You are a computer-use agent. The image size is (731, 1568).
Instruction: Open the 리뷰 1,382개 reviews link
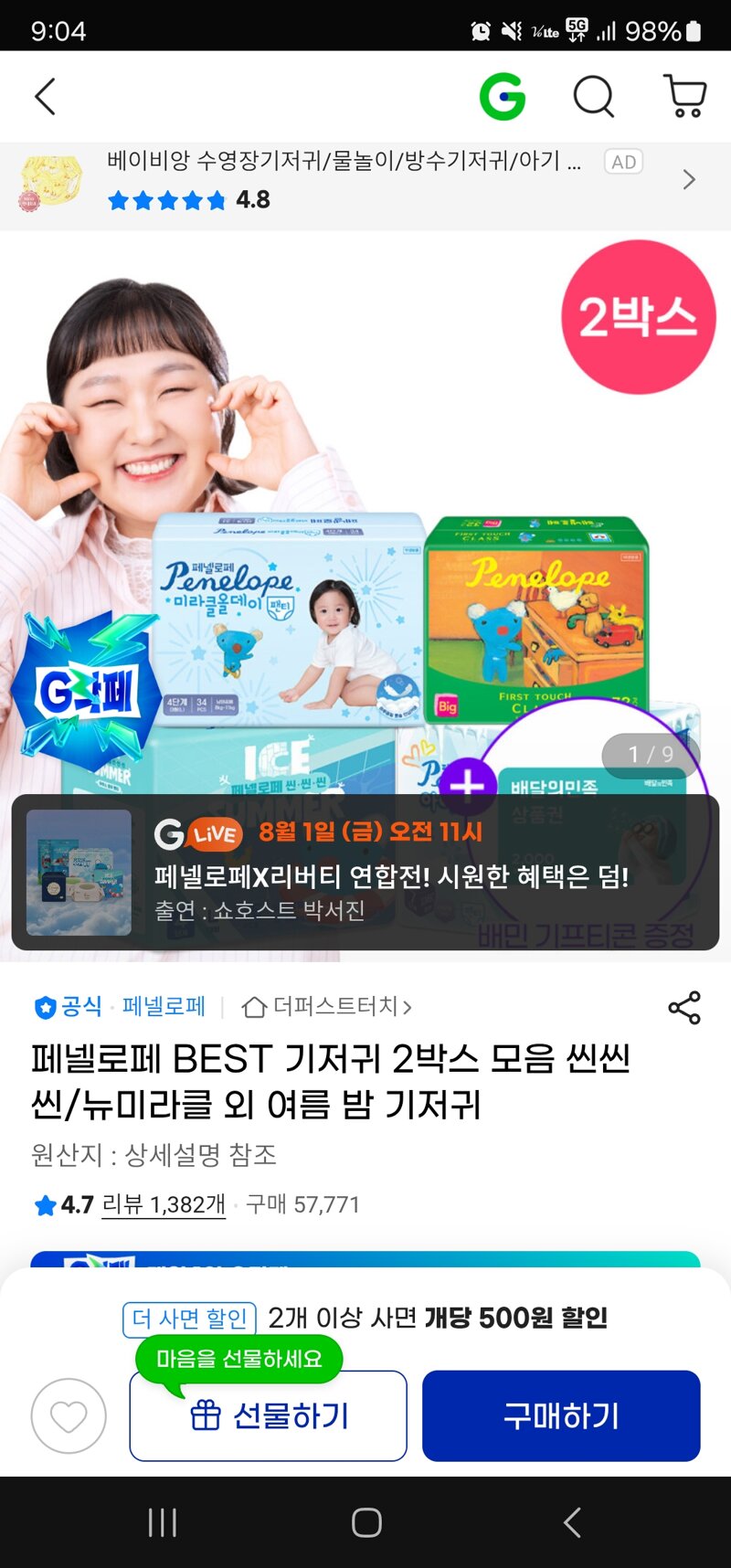(164, 1204)
